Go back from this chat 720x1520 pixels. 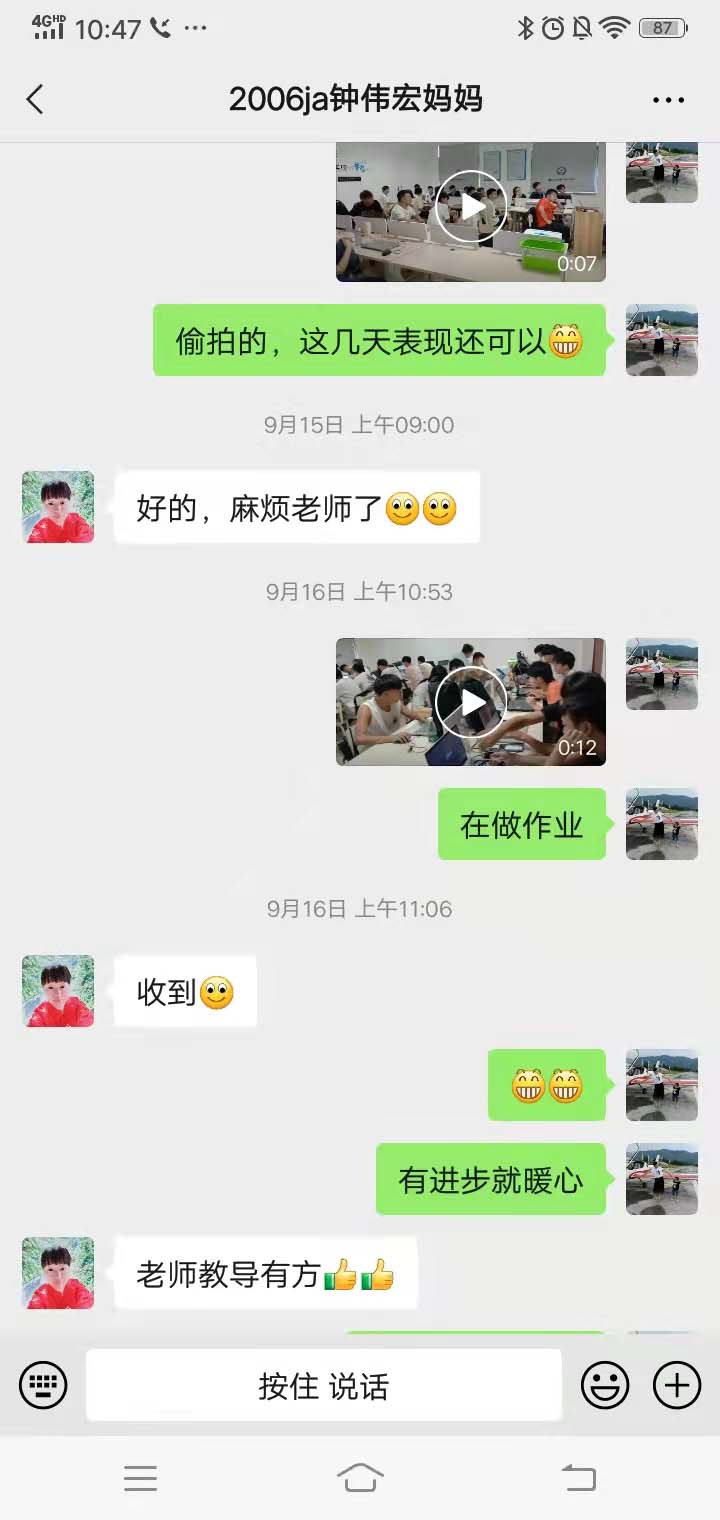point(35,99)
